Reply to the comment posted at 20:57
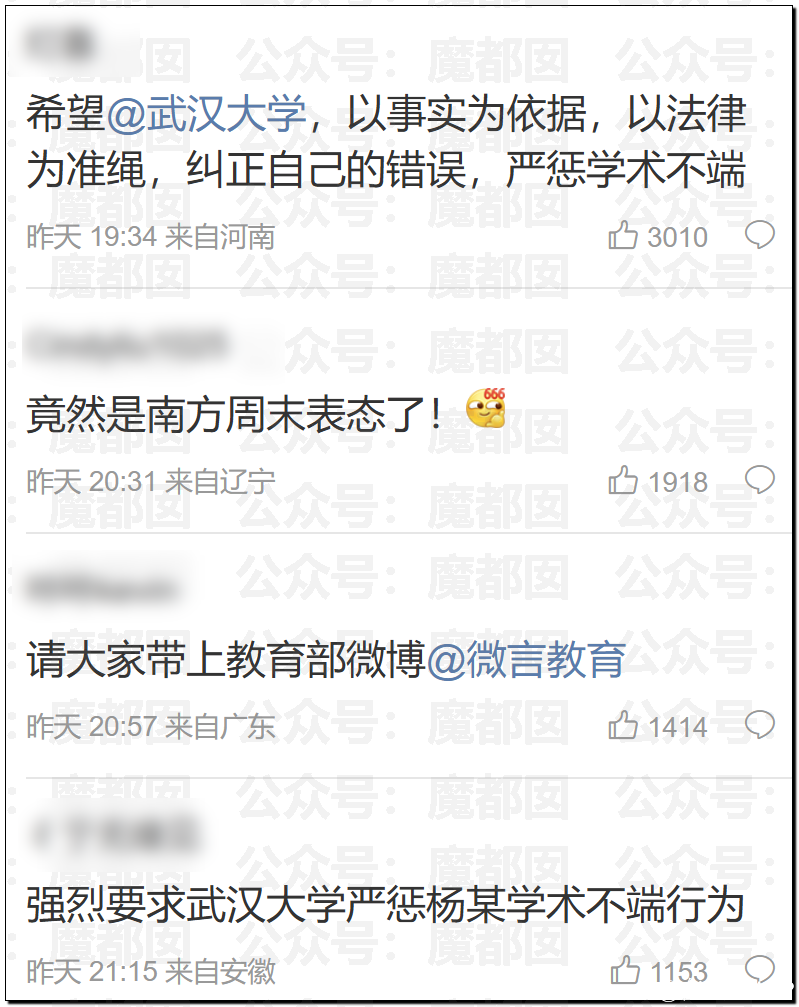This screenshot has width=799, height=1007. point(760,724)
